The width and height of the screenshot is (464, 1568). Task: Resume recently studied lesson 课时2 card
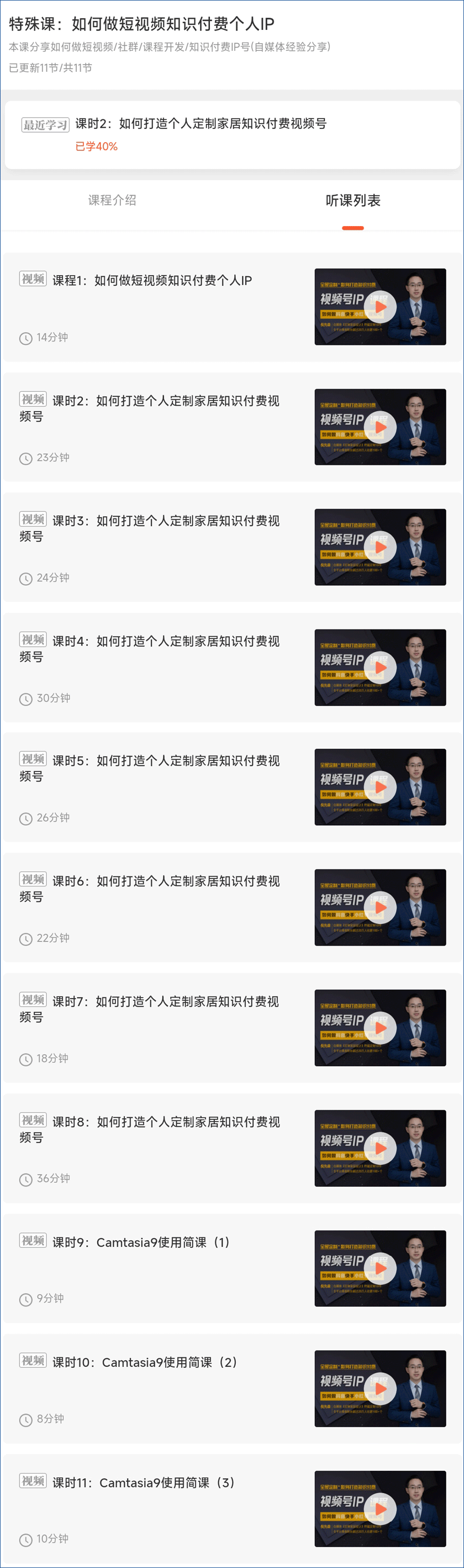point(231,134)
